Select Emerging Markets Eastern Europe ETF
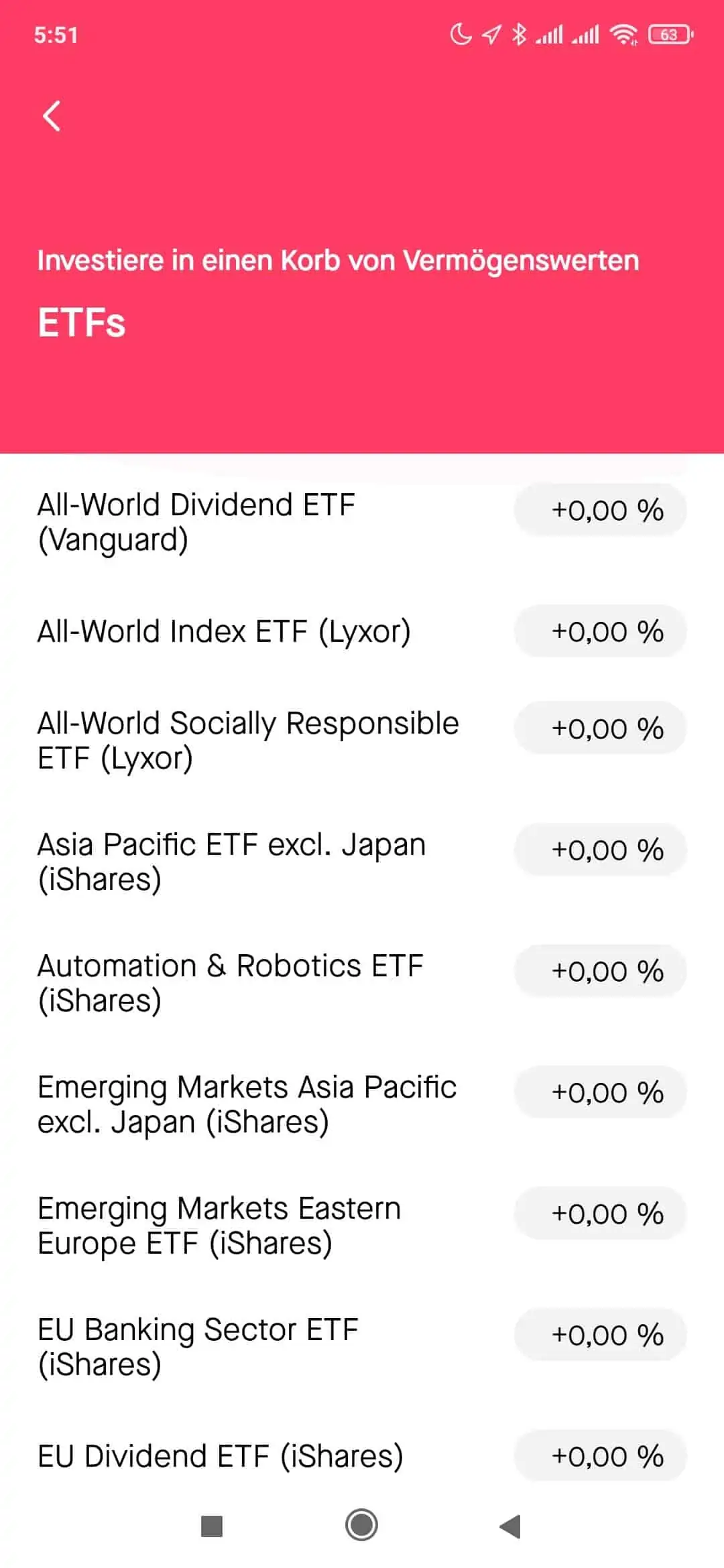The height and width of the screenshot is (1568, 724). 362,1226
